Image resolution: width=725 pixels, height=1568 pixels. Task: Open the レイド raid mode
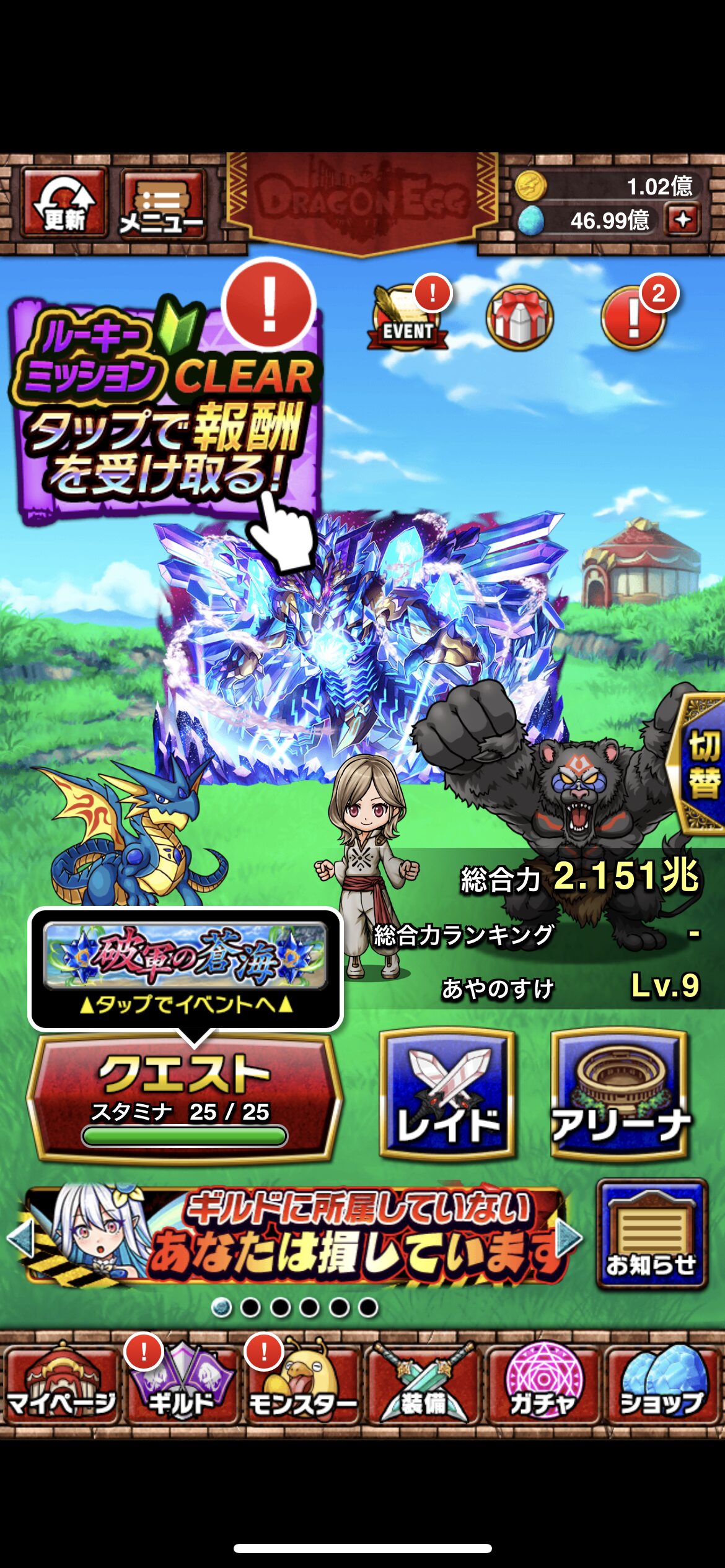[x=447, y=1094]
